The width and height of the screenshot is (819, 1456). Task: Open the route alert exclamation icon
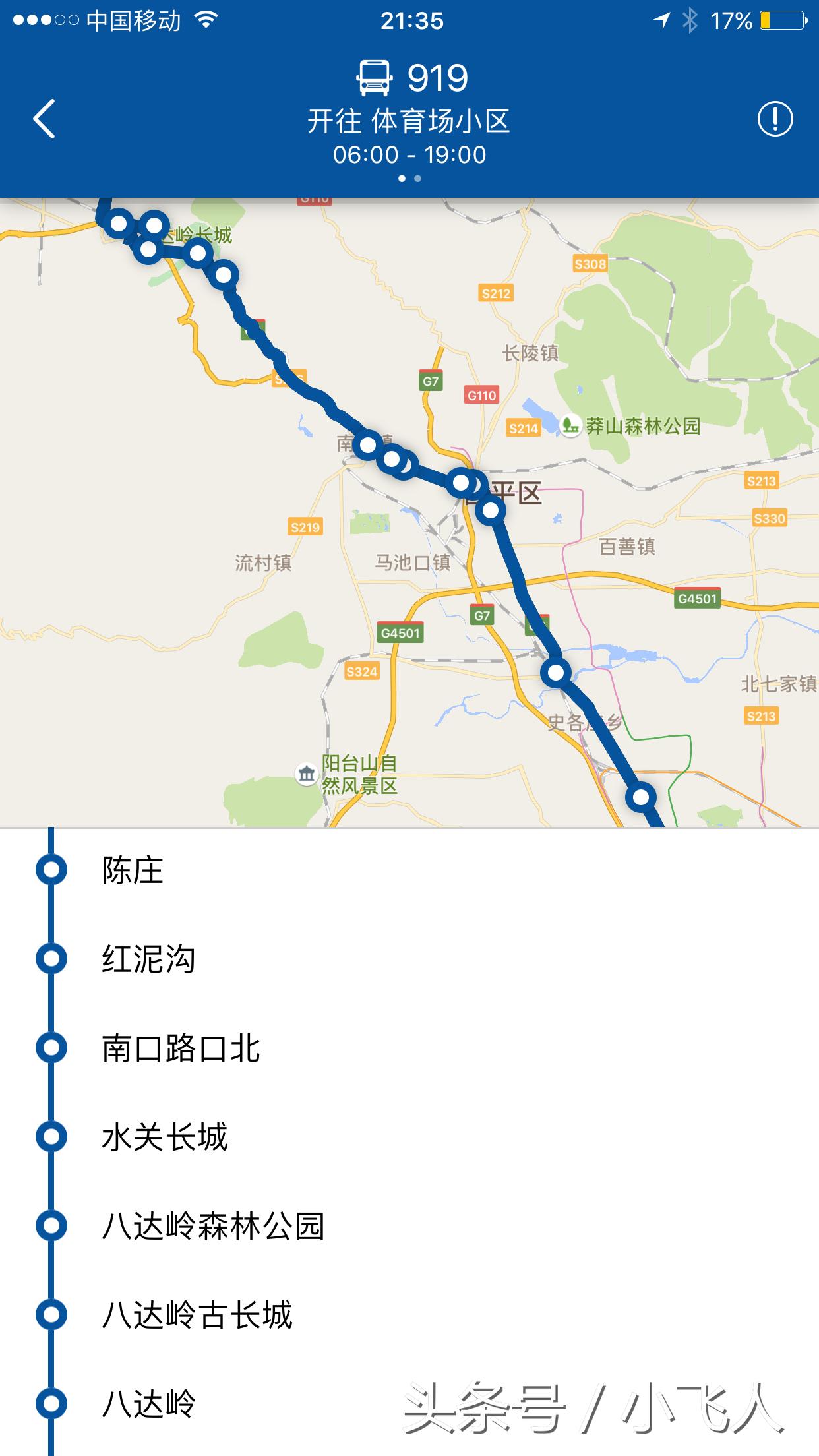pyautogui.click(x=777, y=120)
